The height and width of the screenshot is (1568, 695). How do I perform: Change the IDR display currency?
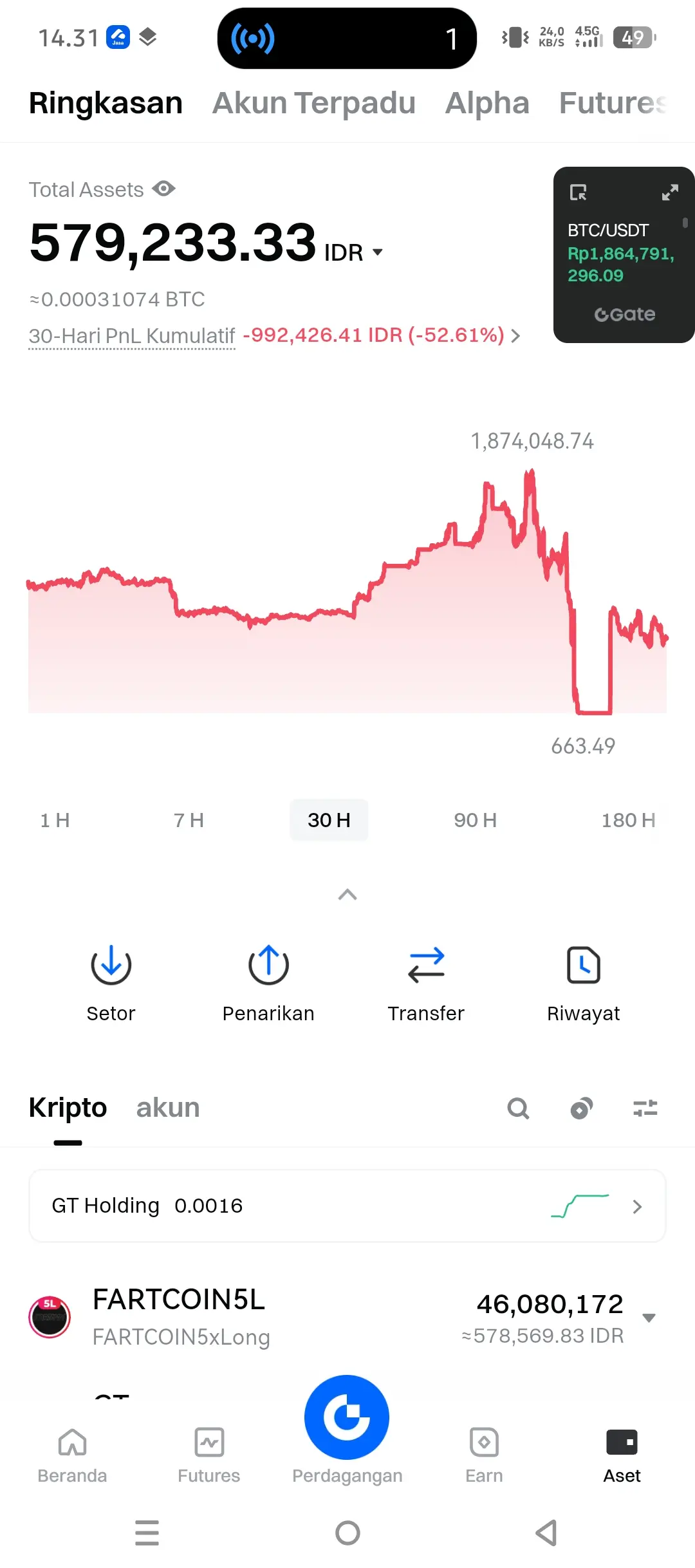[x=353, y=252]
